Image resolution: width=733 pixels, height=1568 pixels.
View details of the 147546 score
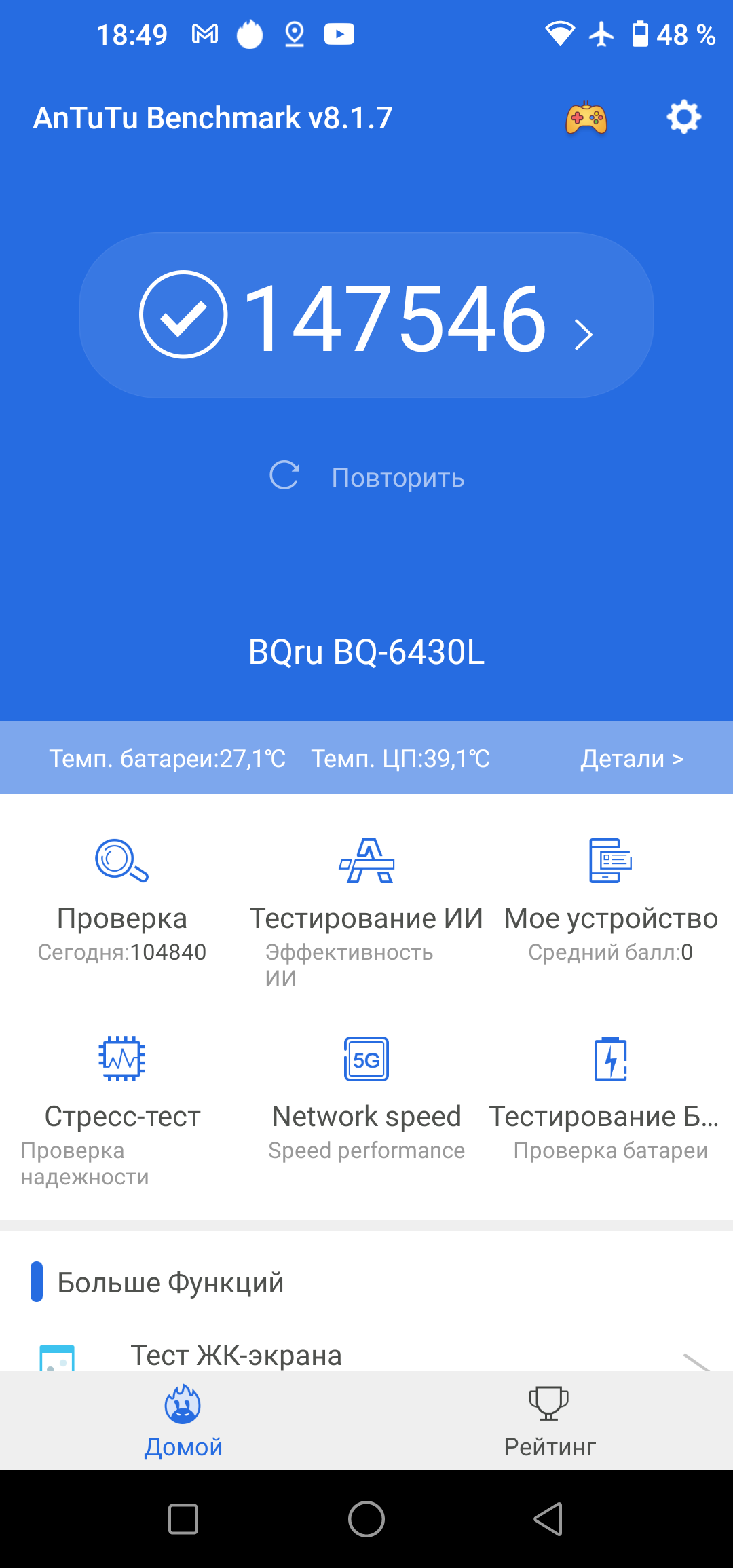pyautogui.click(x=366, y=316)
